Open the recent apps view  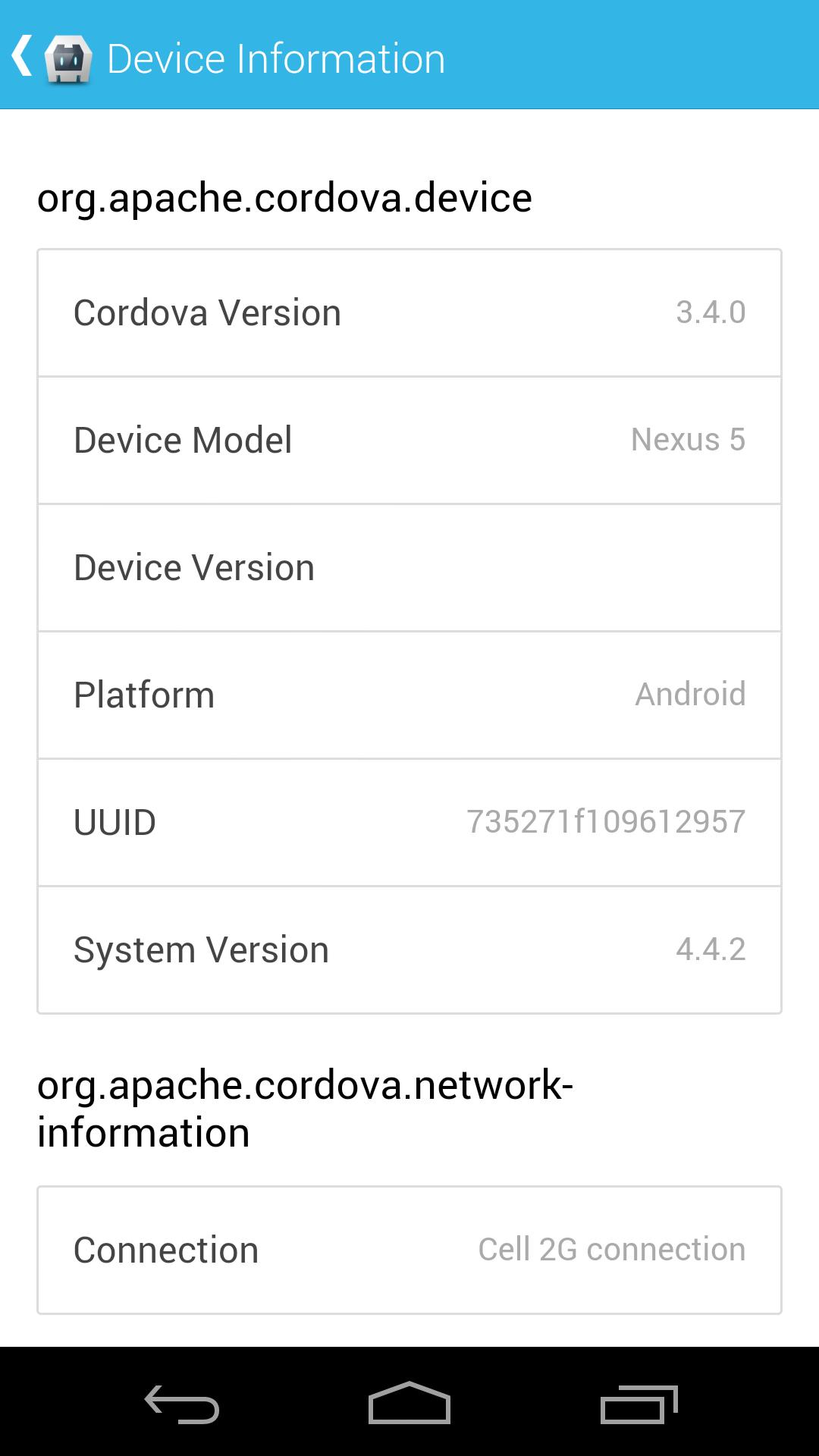(x=639, y=1404)
